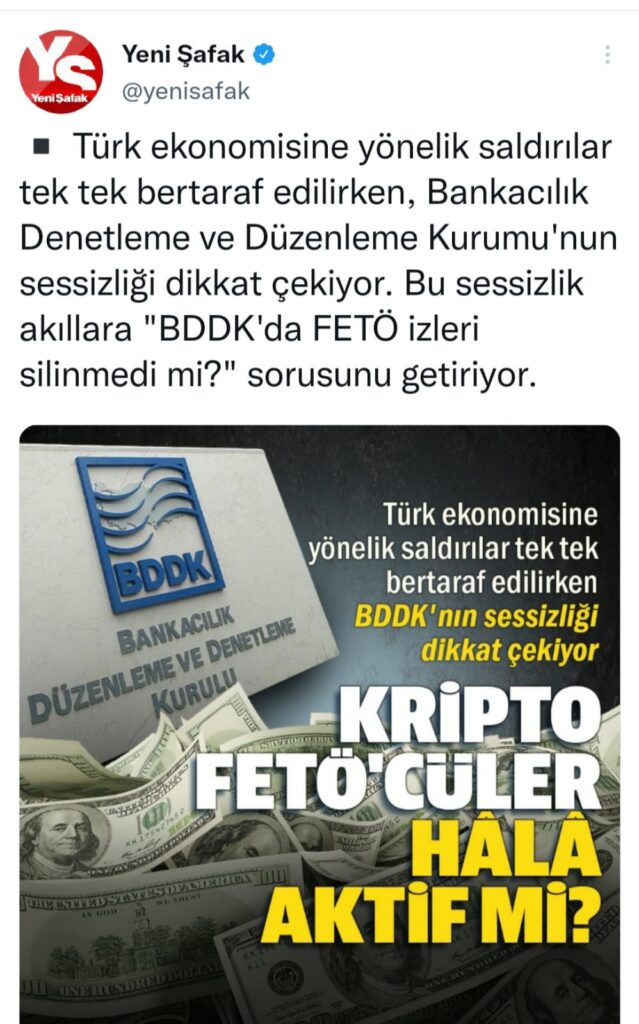This screenshot has height=1024, width=639.
Task: Open Yeni Şafak's profile picture
Action: [x=60, y=72]
